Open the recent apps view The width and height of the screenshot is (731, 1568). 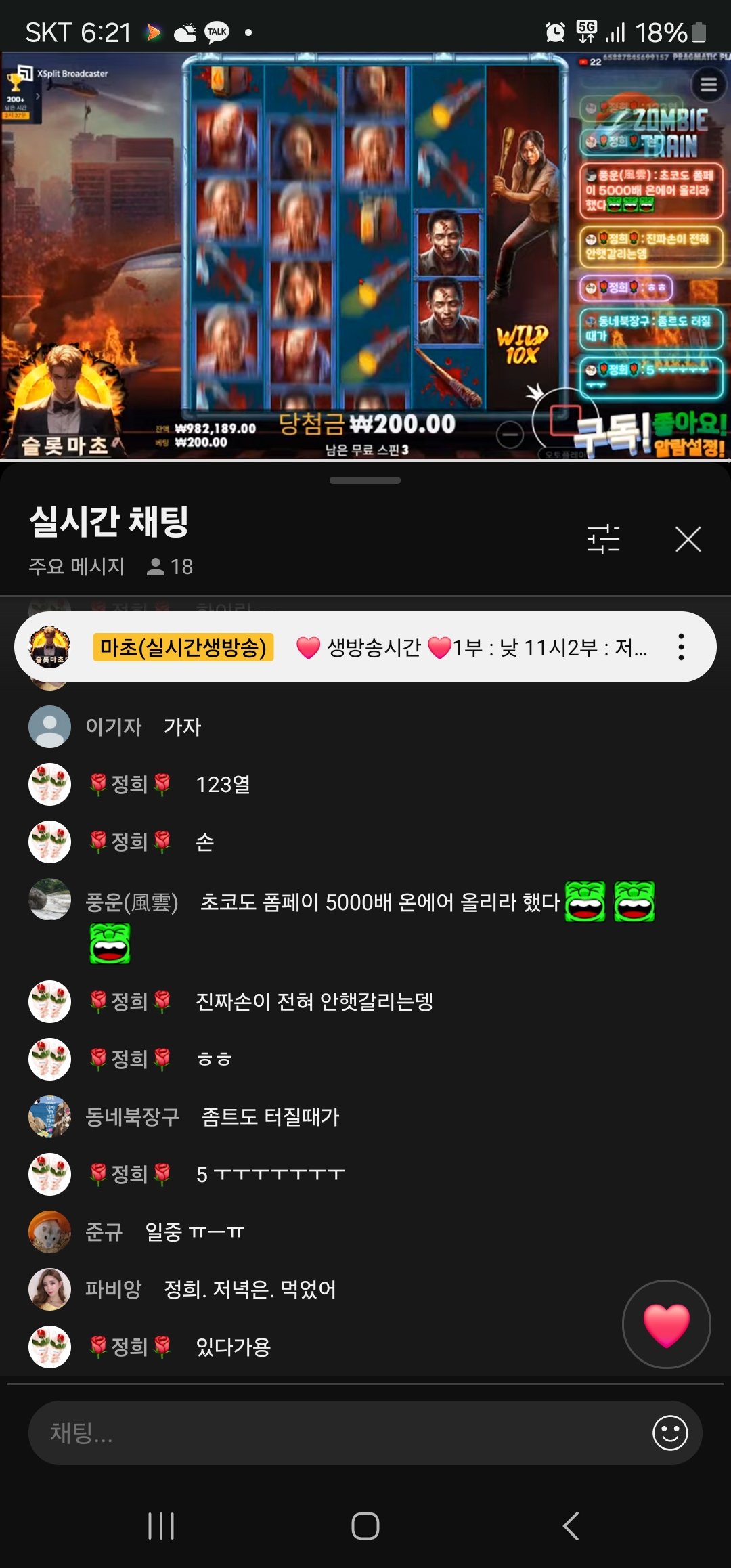pyautogui.click(x=161, y=1526)
